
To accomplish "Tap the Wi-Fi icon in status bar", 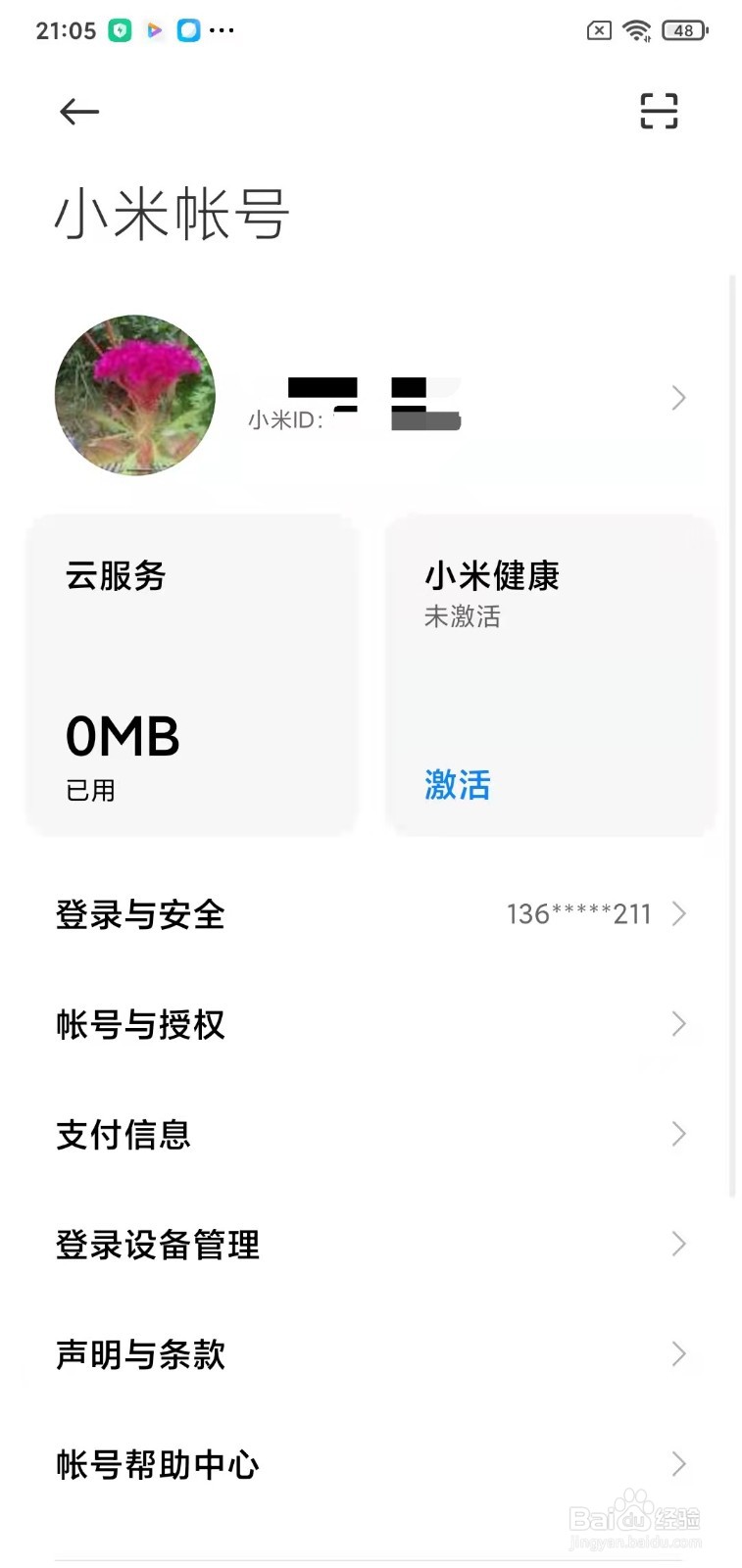I will coord(637,30).
